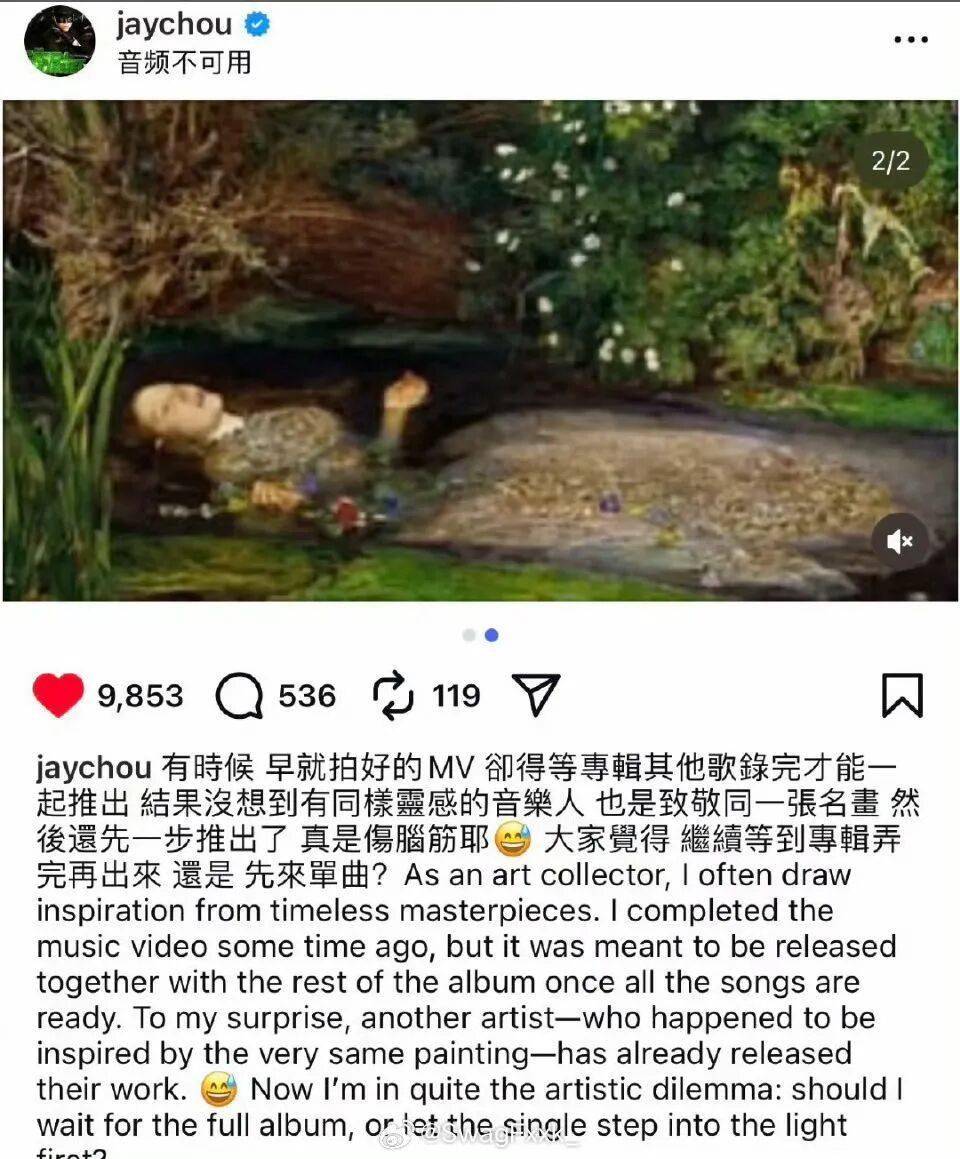Screen dimensions: 960x1159
Task: Unmute the video audio
Action: [x=899, y=542]
